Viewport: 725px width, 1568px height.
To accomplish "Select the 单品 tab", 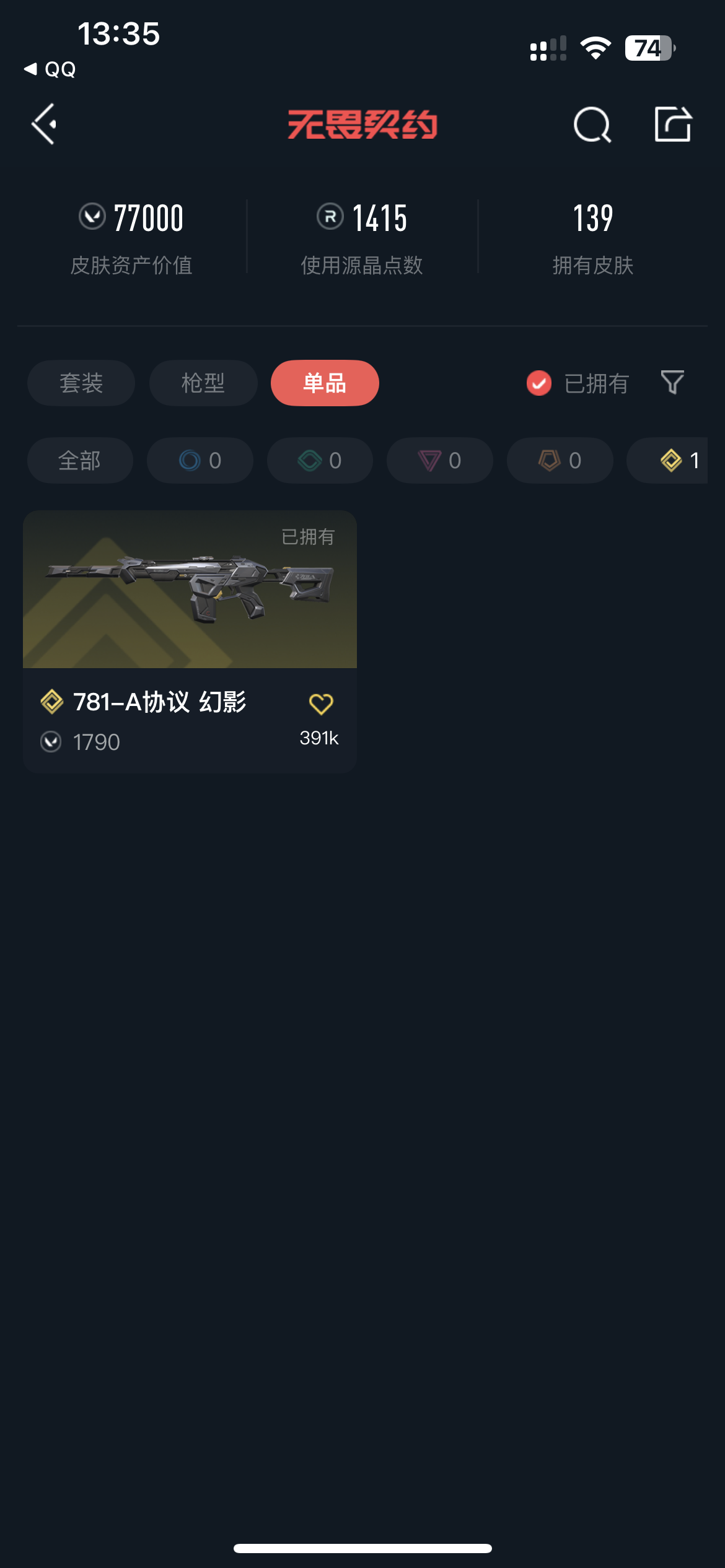I will pos(325,383).
